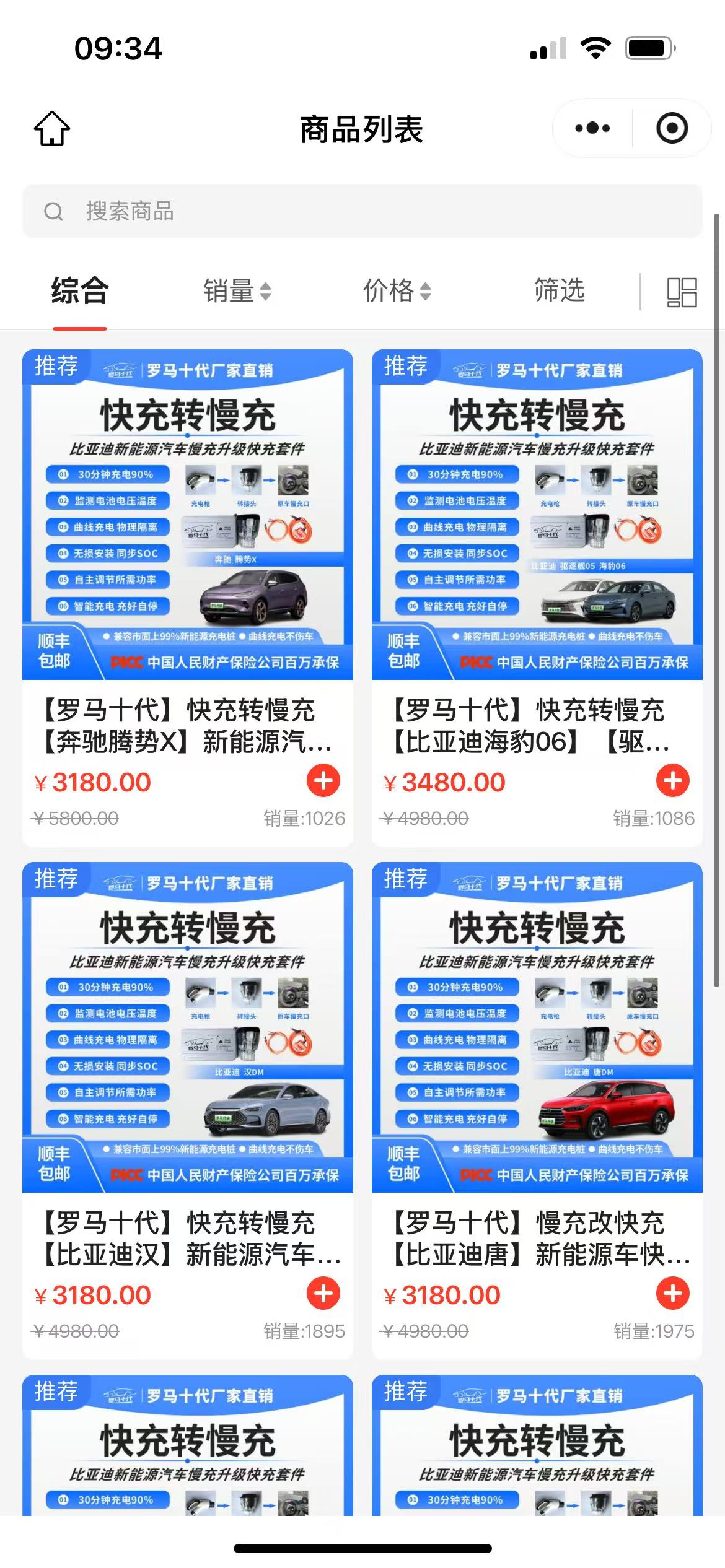Add the 比亚迪汉 kit to cart
The image size is (725, 1568).
click(323, 1293)
